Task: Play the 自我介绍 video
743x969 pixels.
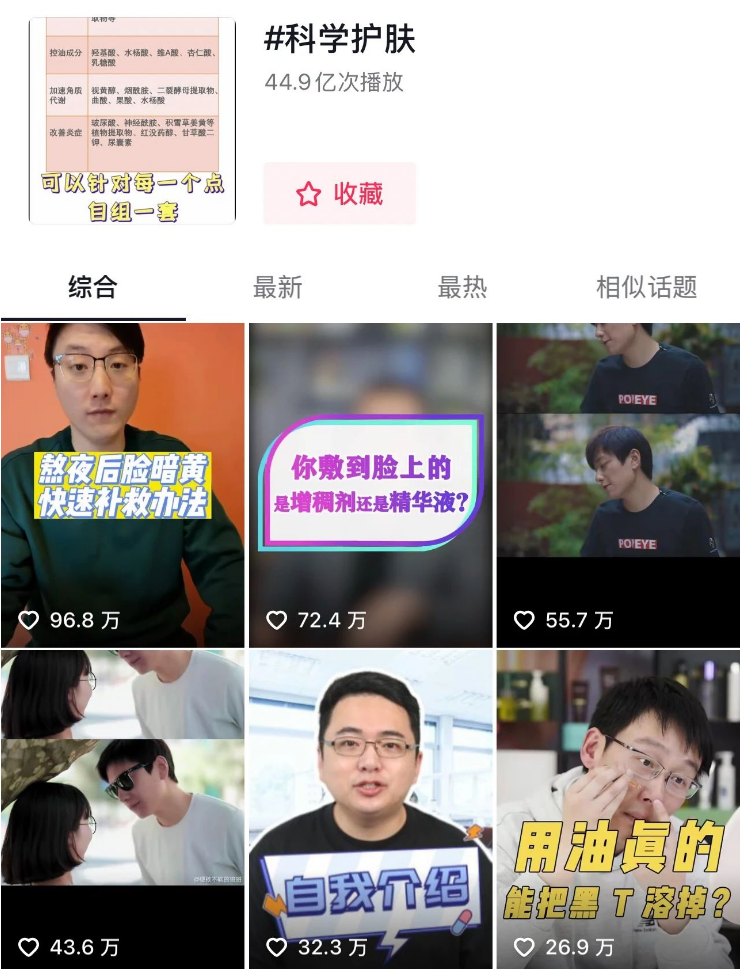Action: tap(370, 810)
